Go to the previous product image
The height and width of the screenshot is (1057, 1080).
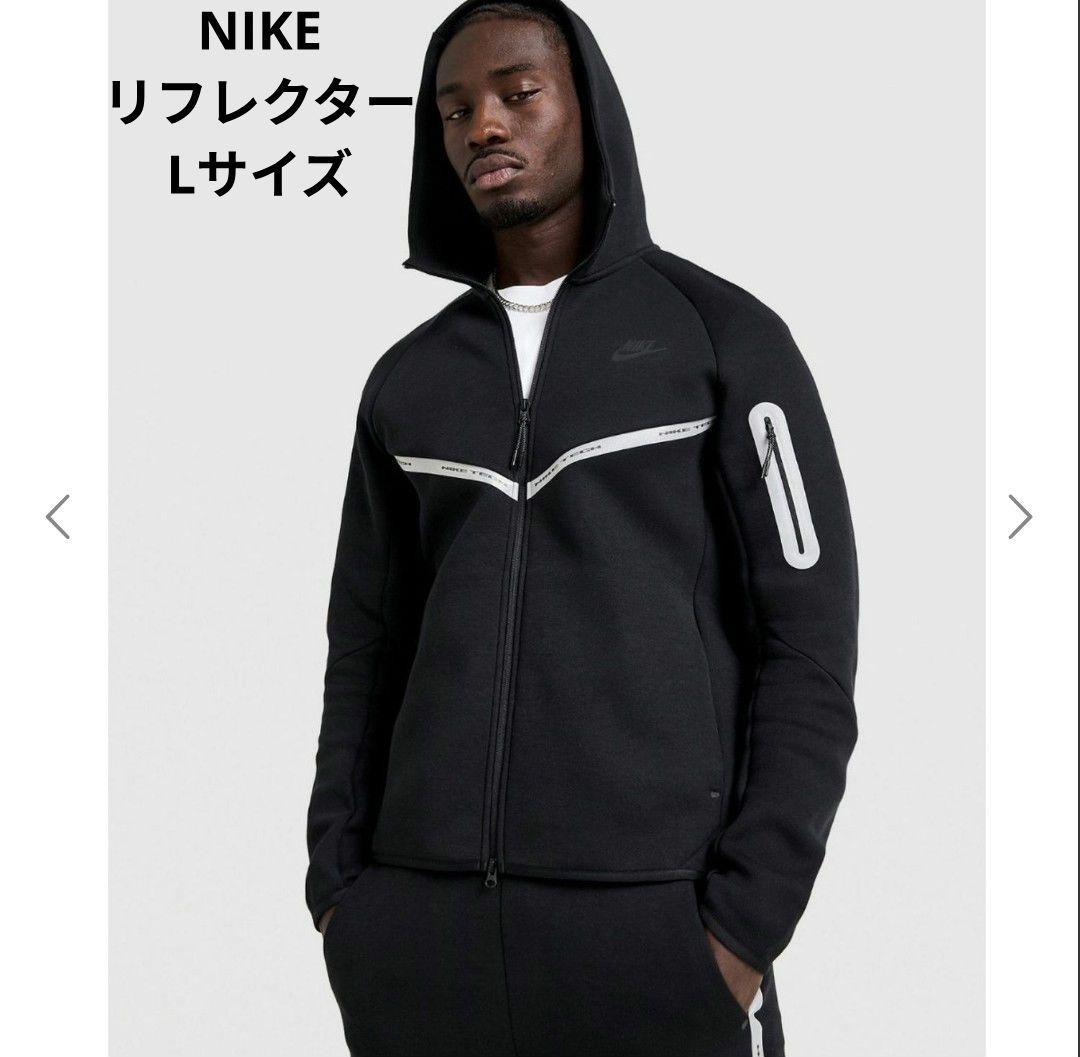pyautogui.click(x=58, y=517)
